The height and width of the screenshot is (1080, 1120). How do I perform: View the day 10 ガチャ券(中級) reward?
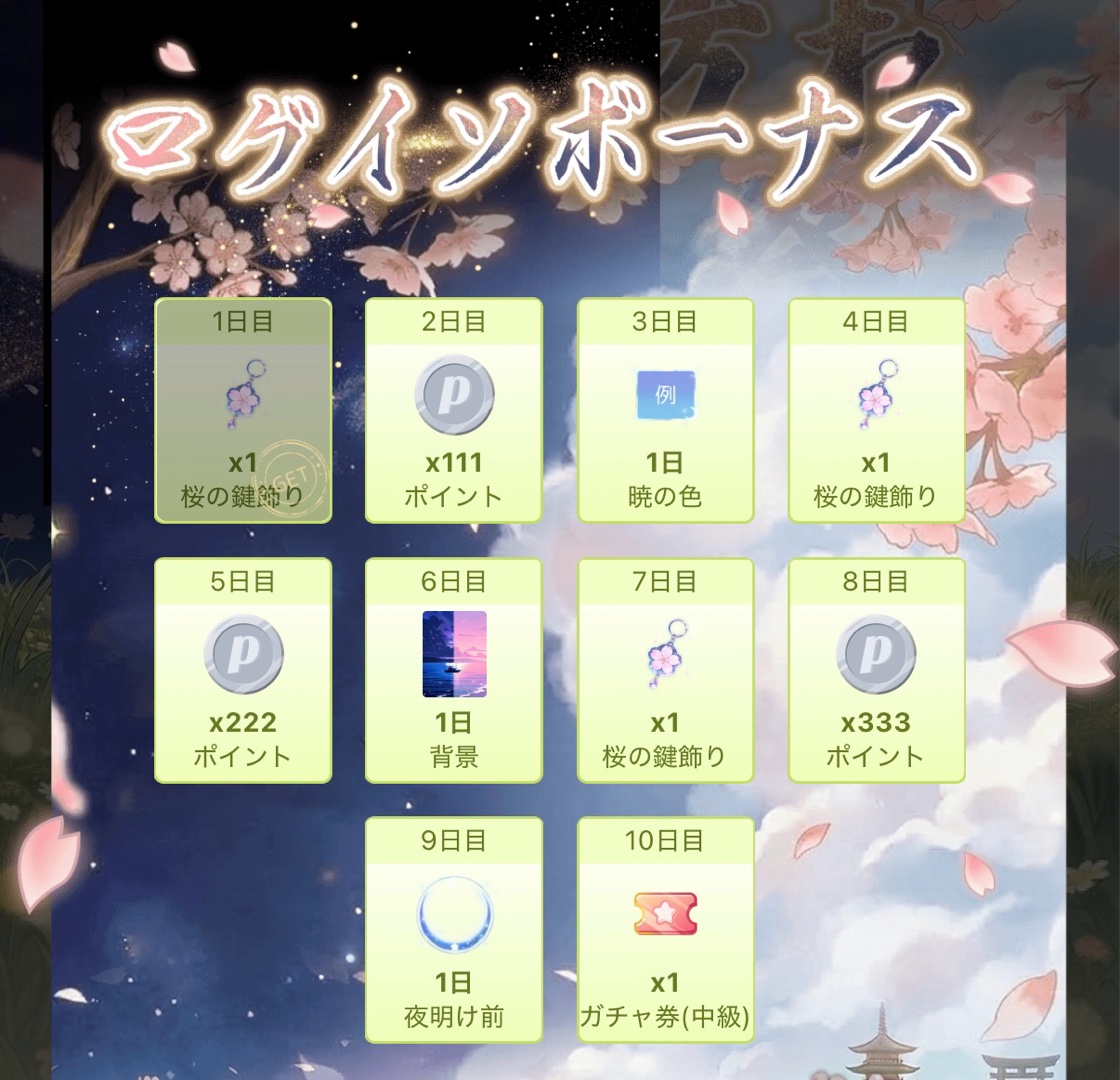pos(665,930)
